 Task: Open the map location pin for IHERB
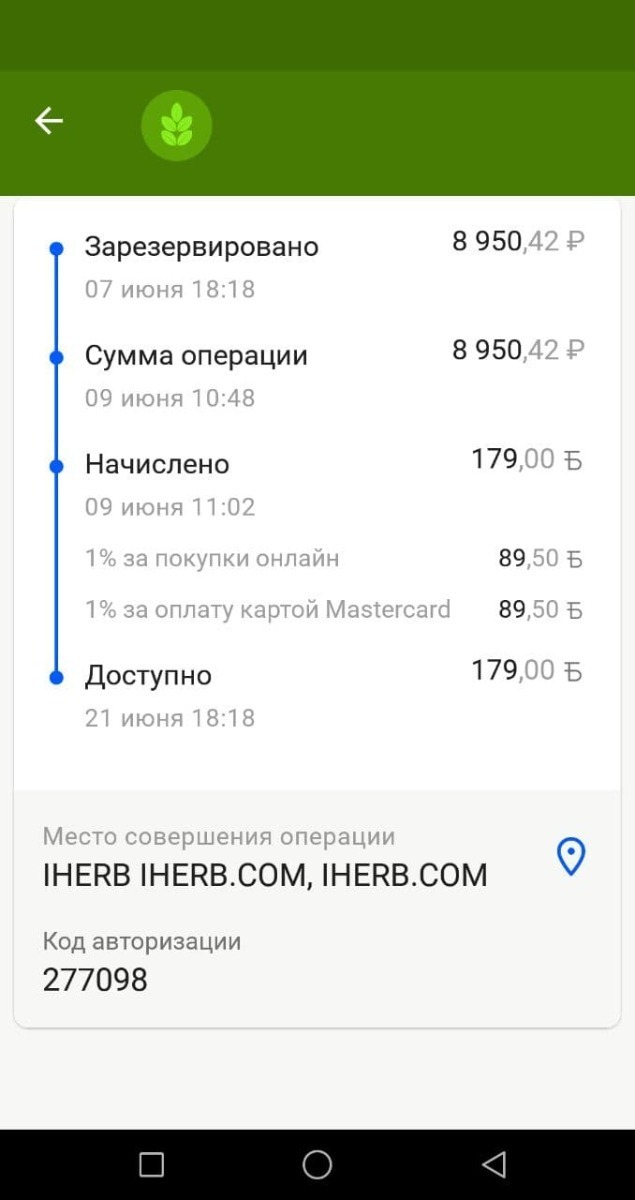570,857
